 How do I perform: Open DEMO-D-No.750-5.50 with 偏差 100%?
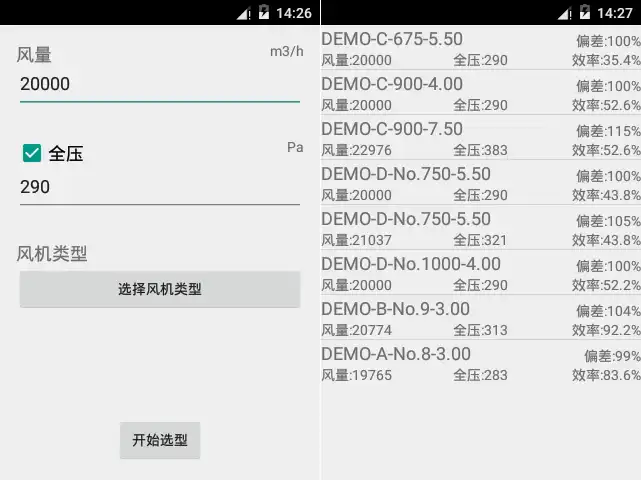tap(480, 183)
